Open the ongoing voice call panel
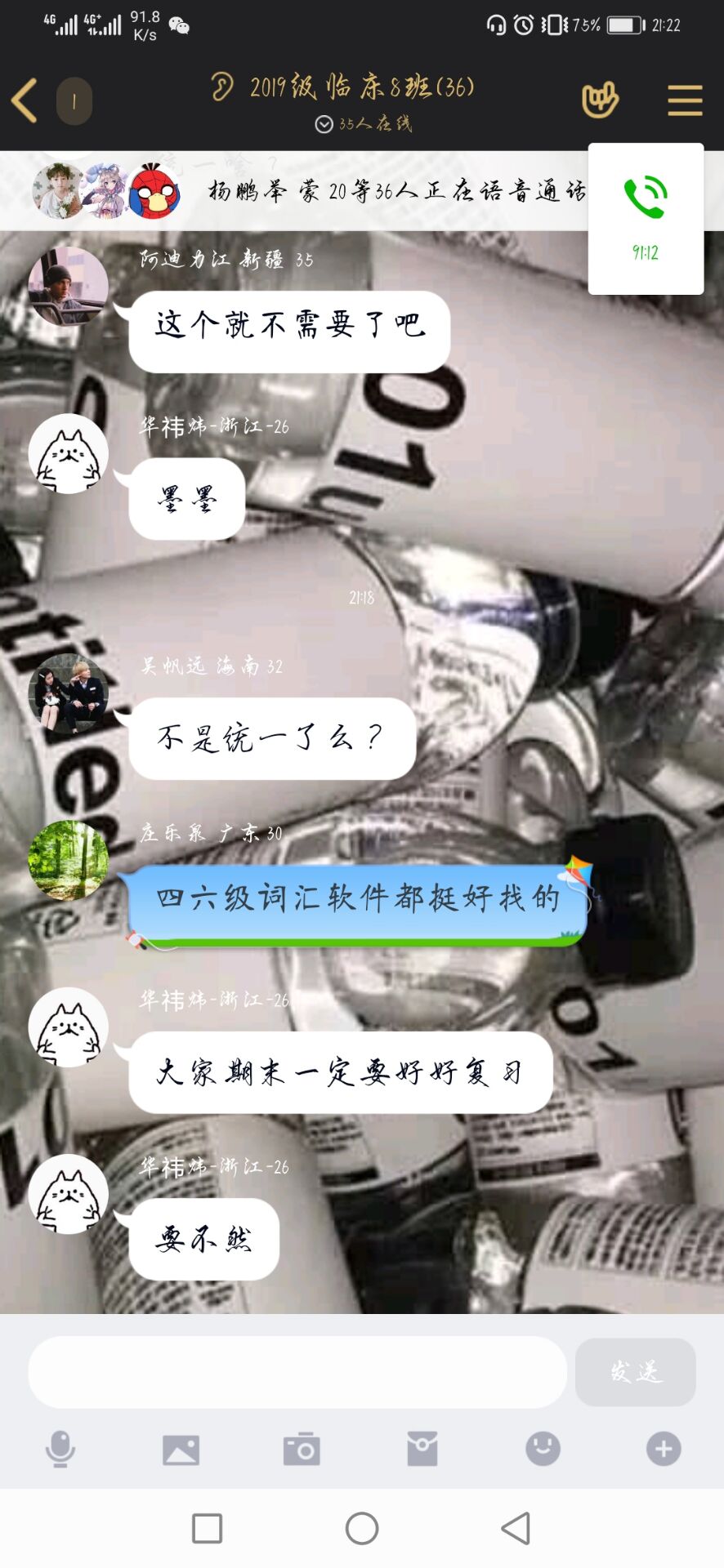Image resolution: width=724 pixels, height=1568 pixels. point(646,218)
